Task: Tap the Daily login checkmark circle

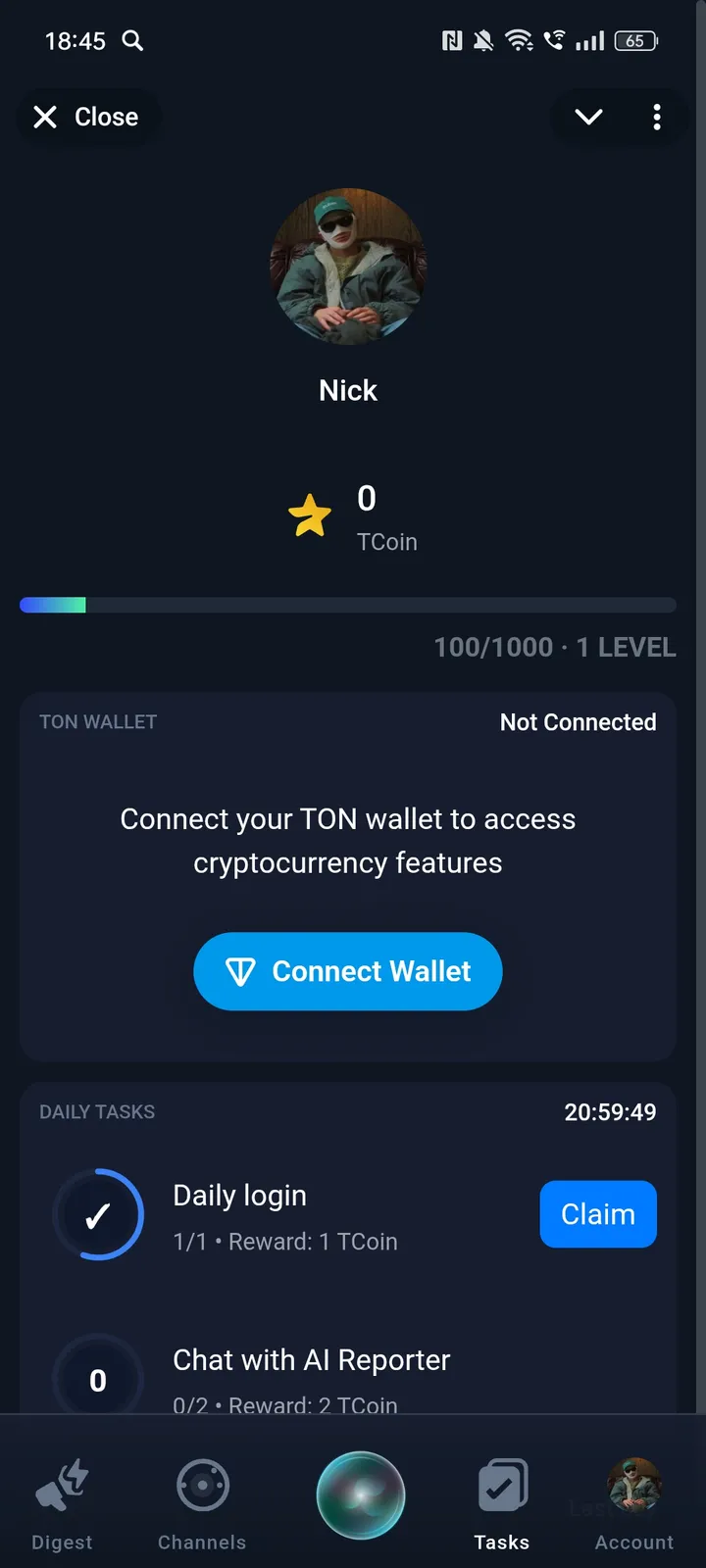Action: (x=98, y=1214)
